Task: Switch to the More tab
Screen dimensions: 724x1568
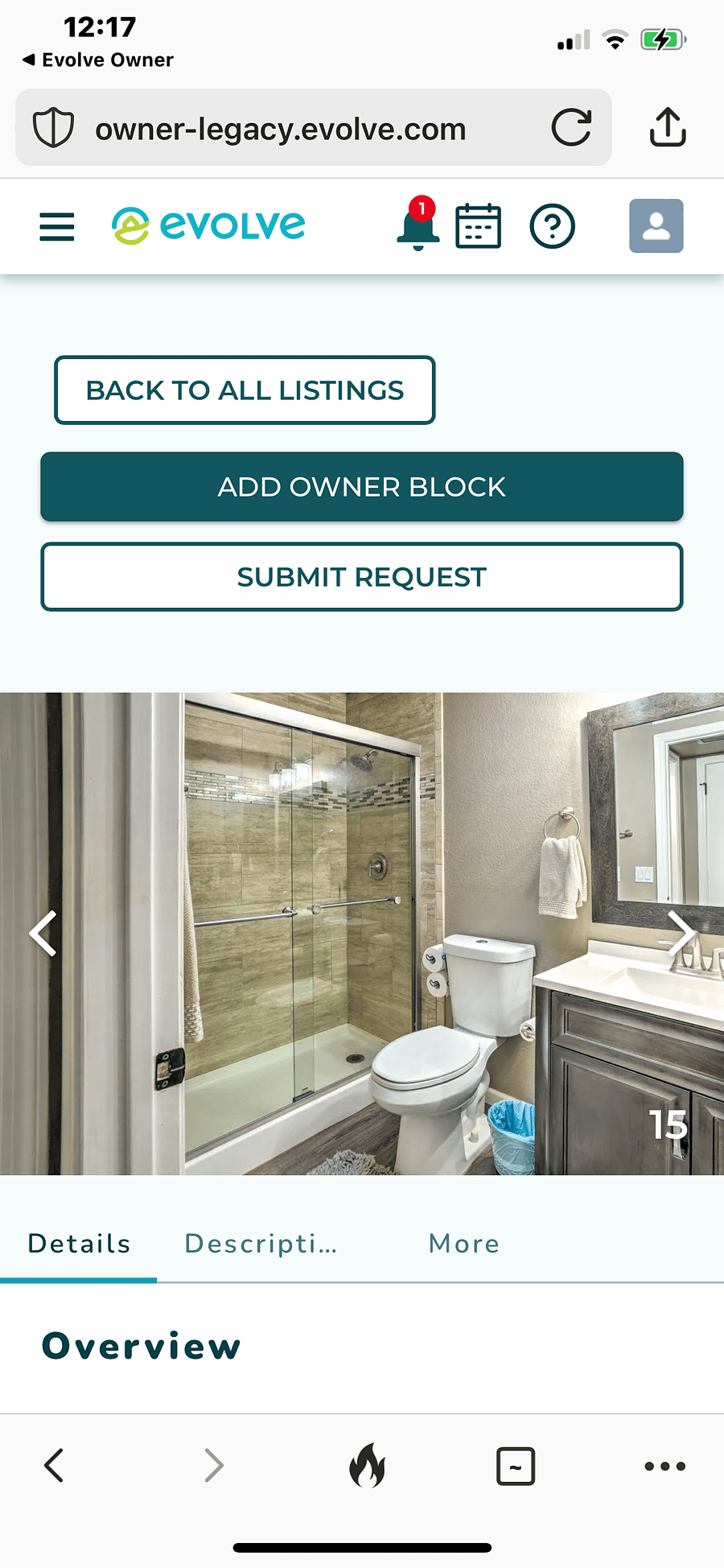Action: tap(463, 1244)
